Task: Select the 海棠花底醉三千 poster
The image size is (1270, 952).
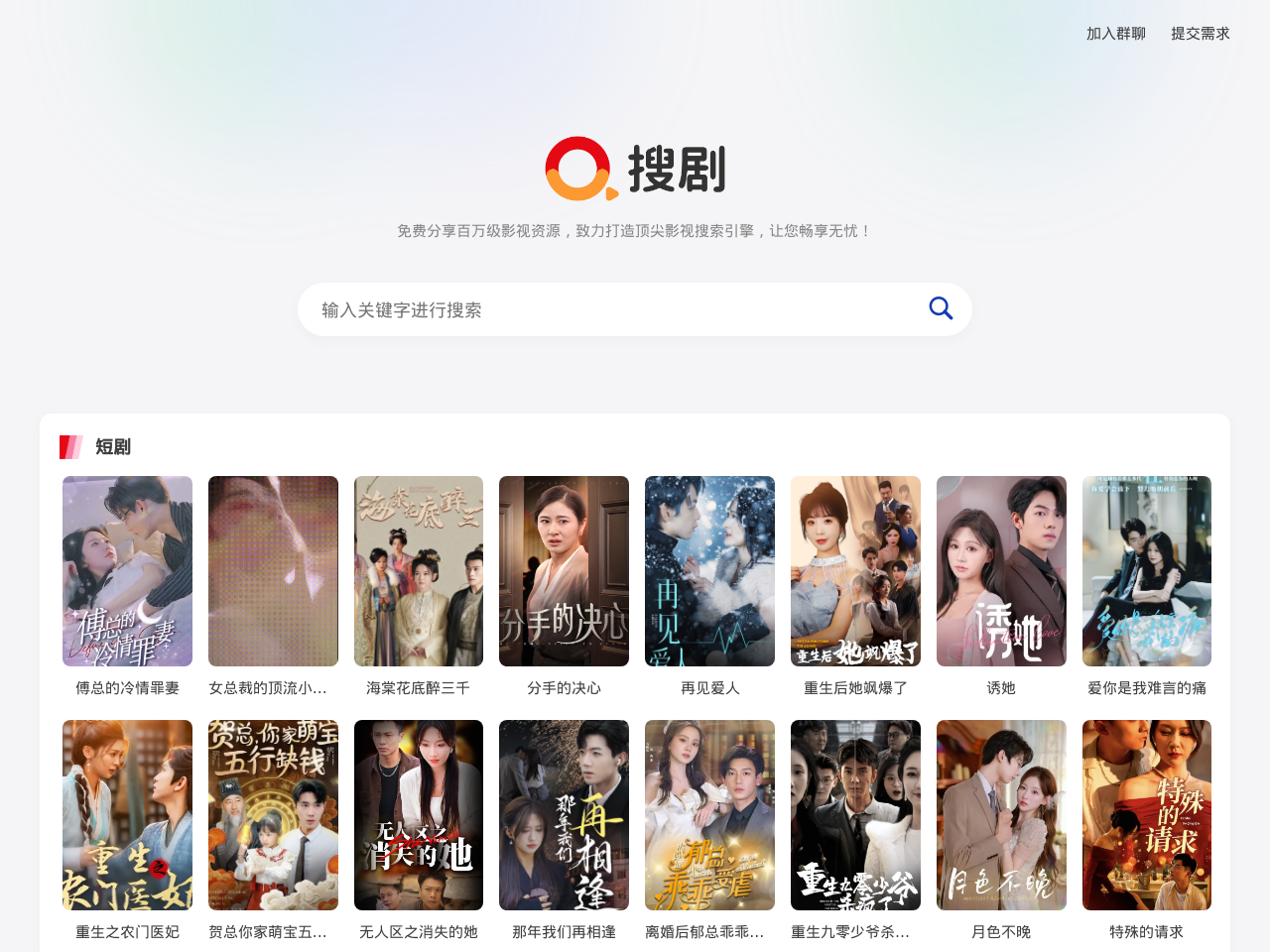Action: pyautogui.click(x=419, y=571)
